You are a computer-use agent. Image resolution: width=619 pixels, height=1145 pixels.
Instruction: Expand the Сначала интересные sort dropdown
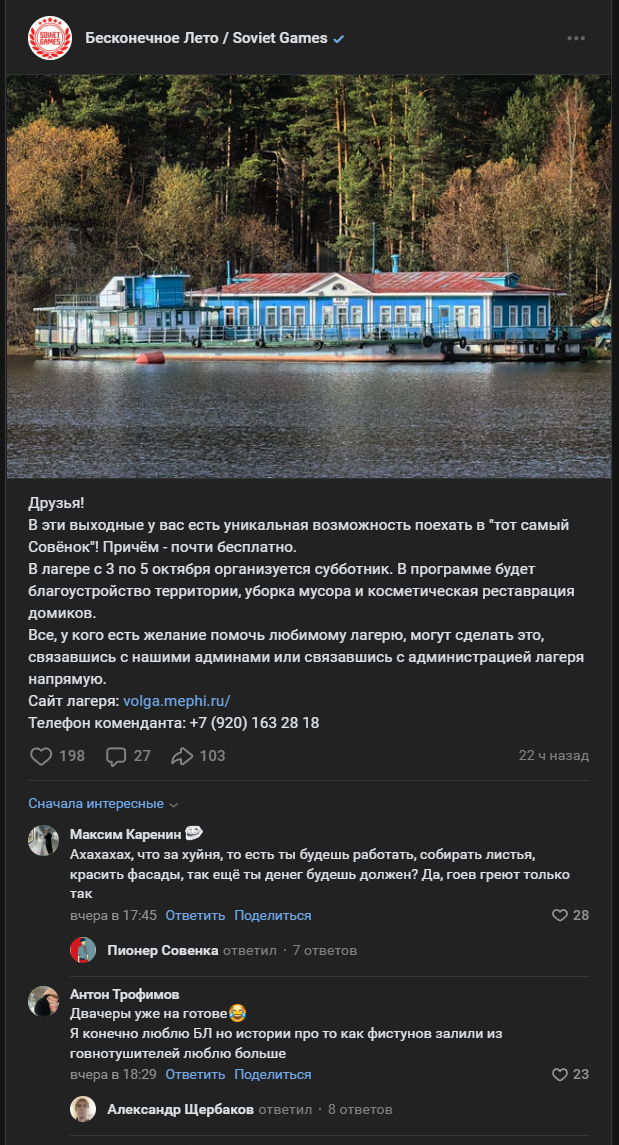pyautogui.click(x=103, y=803)
